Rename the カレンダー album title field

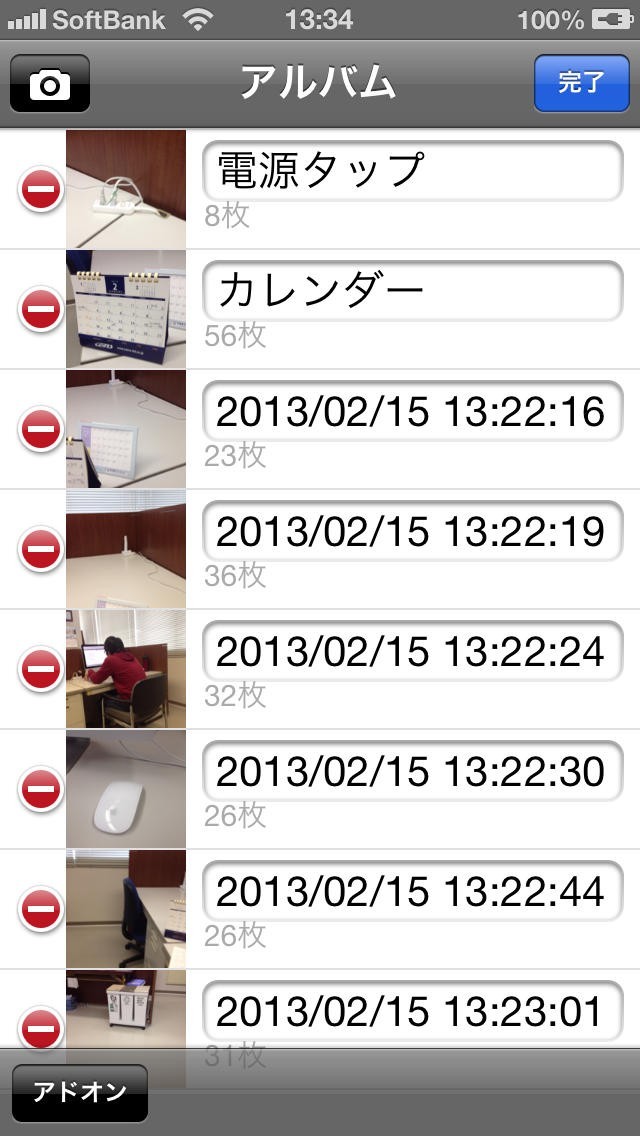coord(412,291)
